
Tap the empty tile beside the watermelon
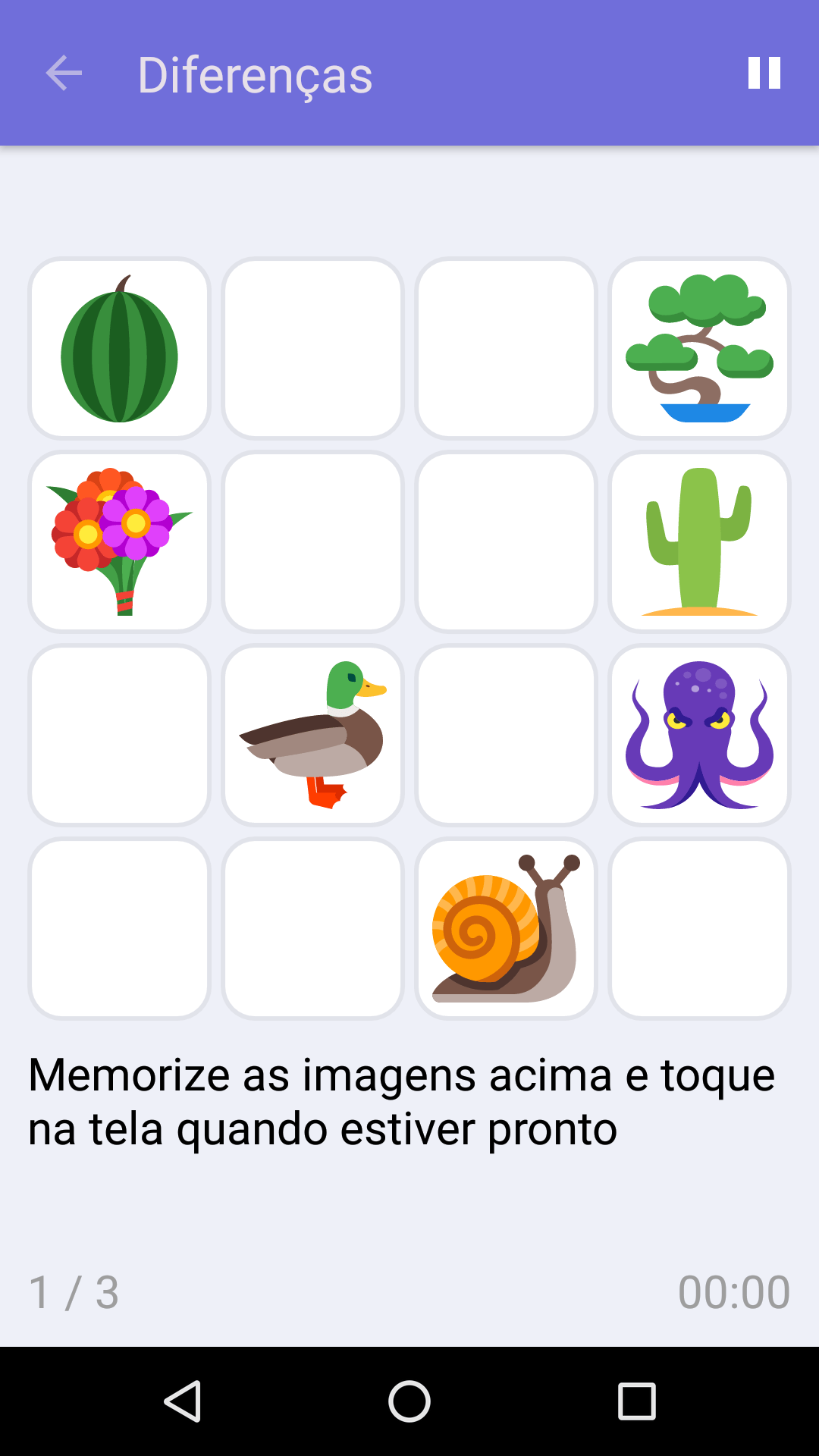313,348
